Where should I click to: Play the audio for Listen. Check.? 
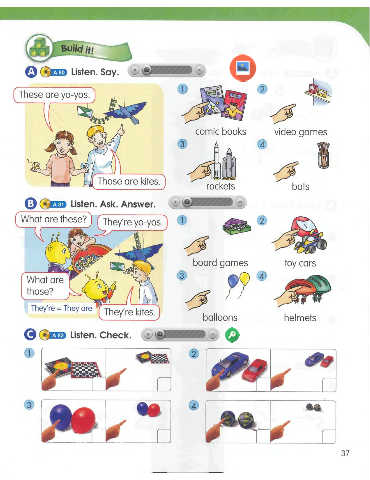(x=148, y=334)
